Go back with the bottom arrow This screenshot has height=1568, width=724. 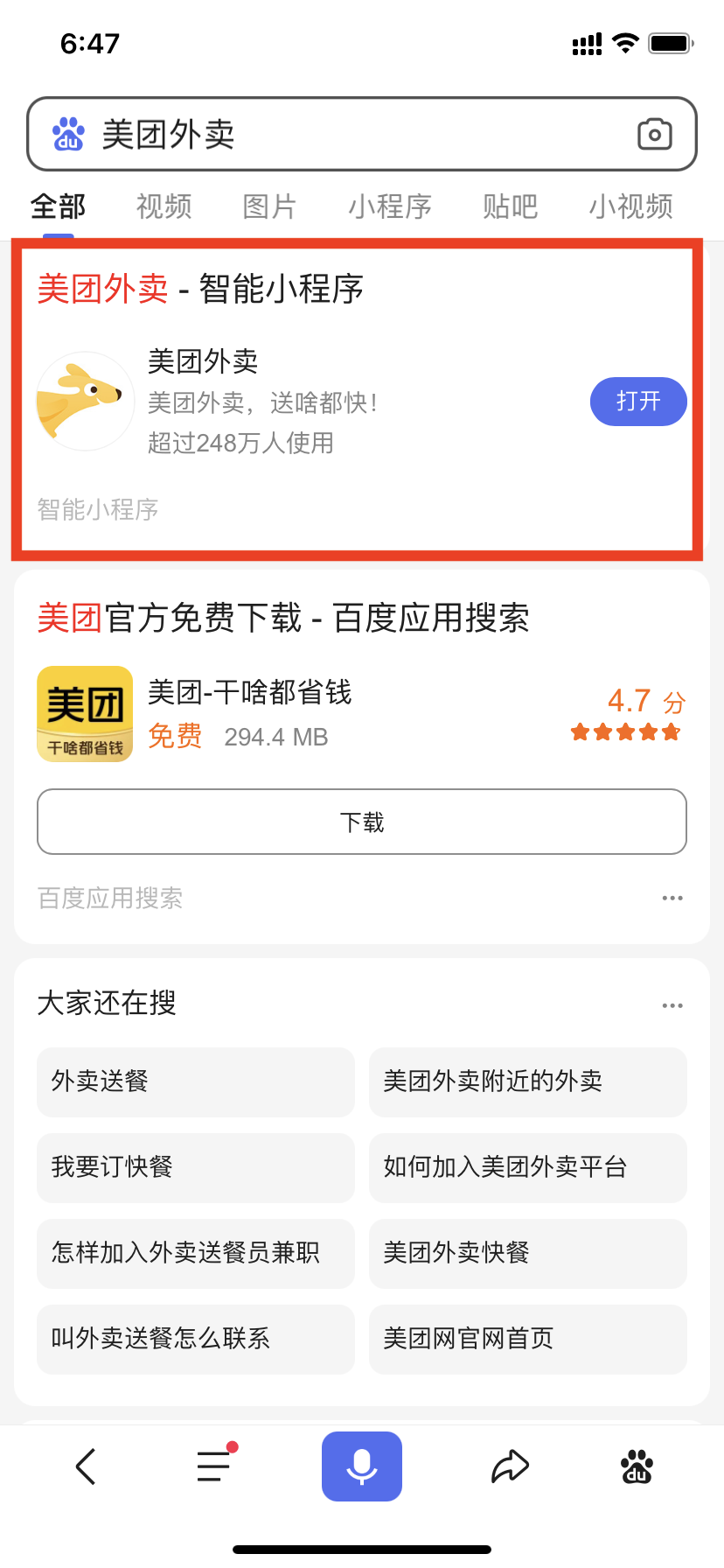pyautogui.click(x=86, y=1466)
